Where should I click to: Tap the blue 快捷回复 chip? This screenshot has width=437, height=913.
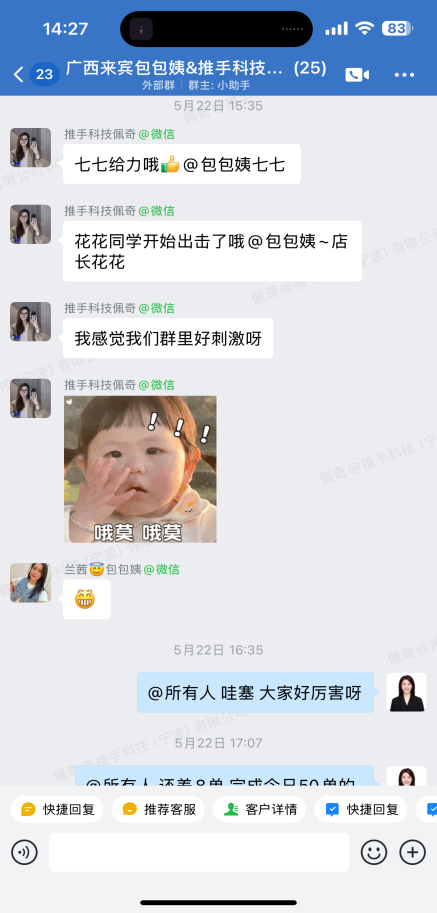[360, 809]
